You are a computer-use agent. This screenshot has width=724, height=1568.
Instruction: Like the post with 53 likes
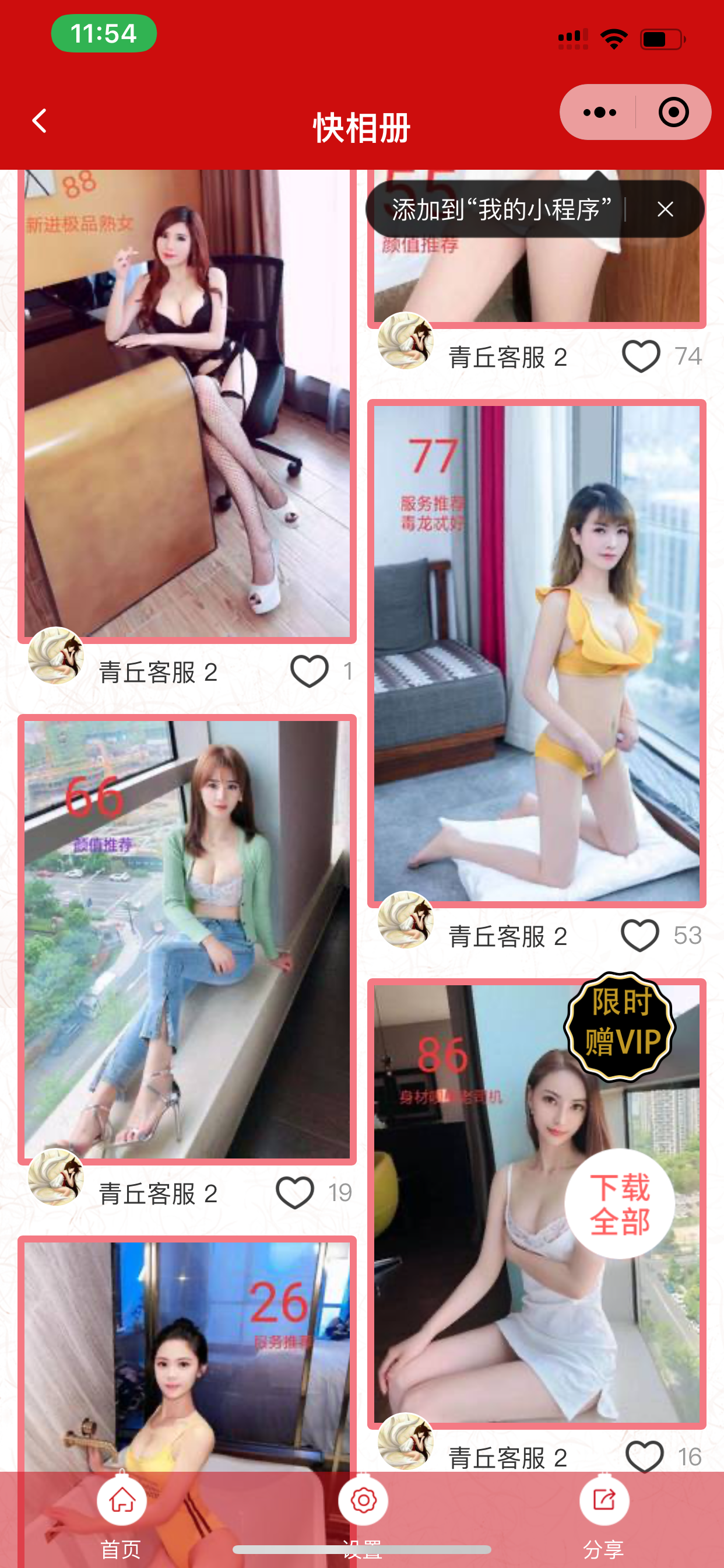[x=639, y=936]
